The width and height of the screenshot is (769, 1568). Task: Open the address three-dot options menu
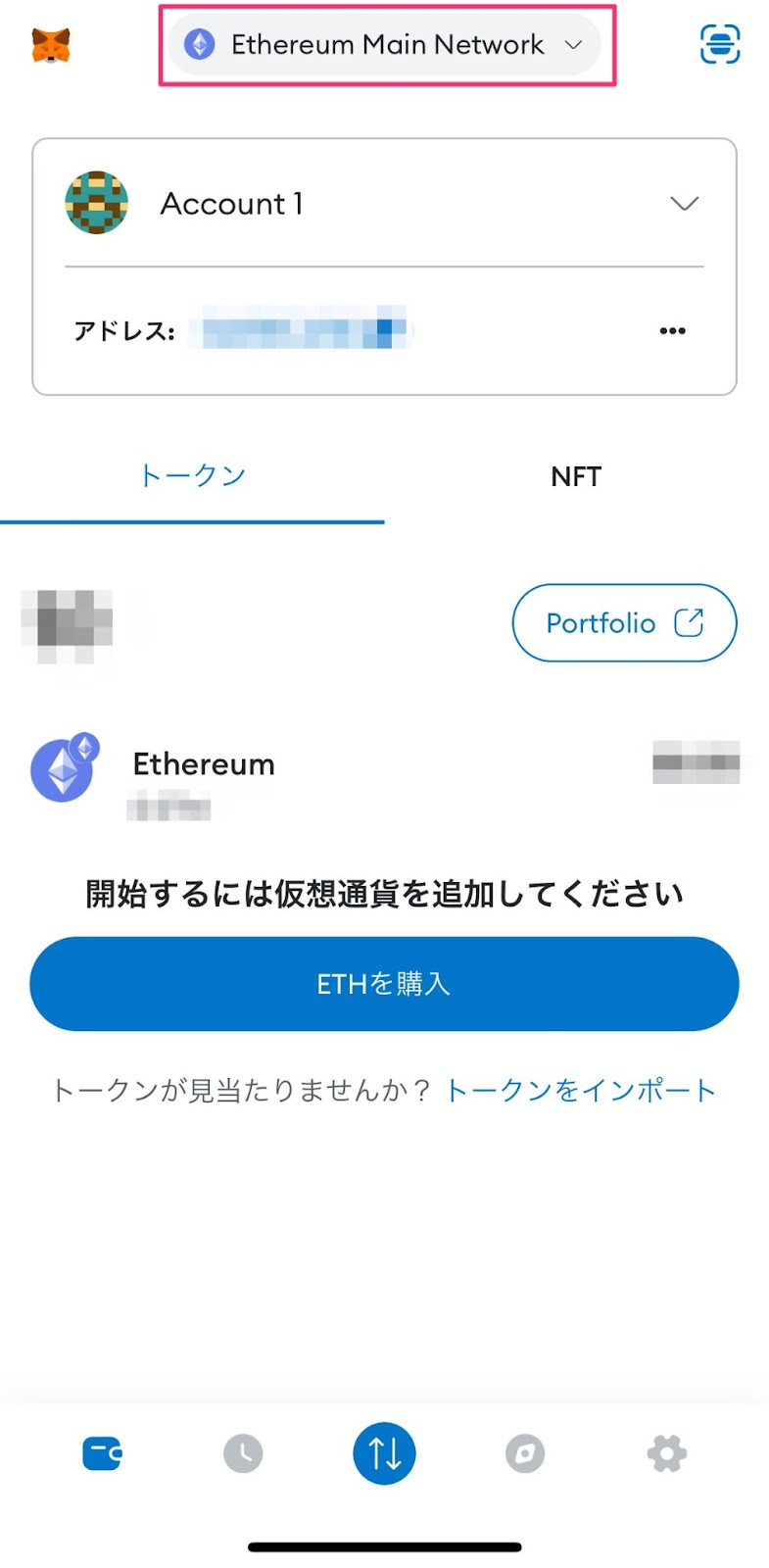[672, 331]
